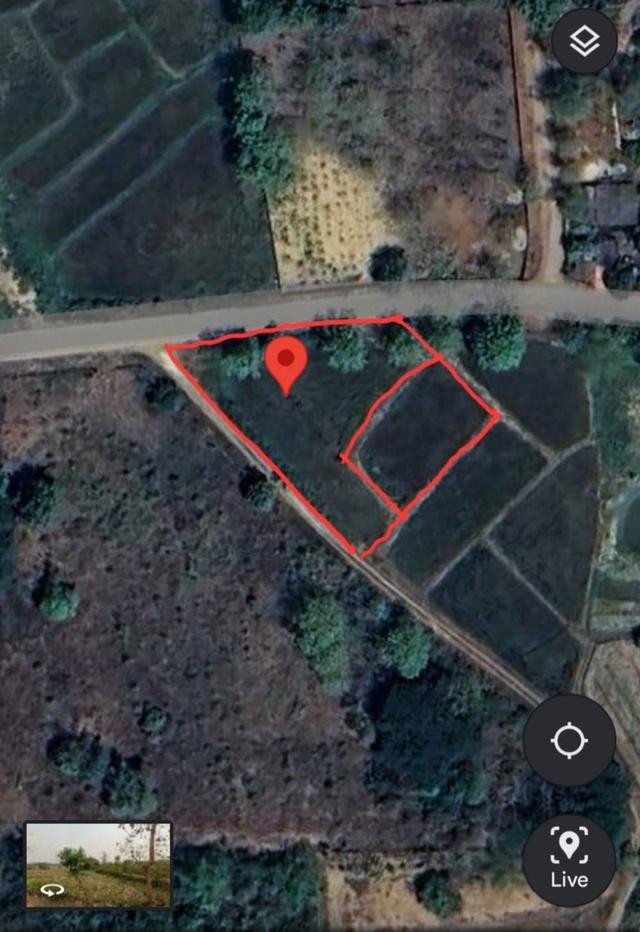Open the map layers button

(584, 42)
